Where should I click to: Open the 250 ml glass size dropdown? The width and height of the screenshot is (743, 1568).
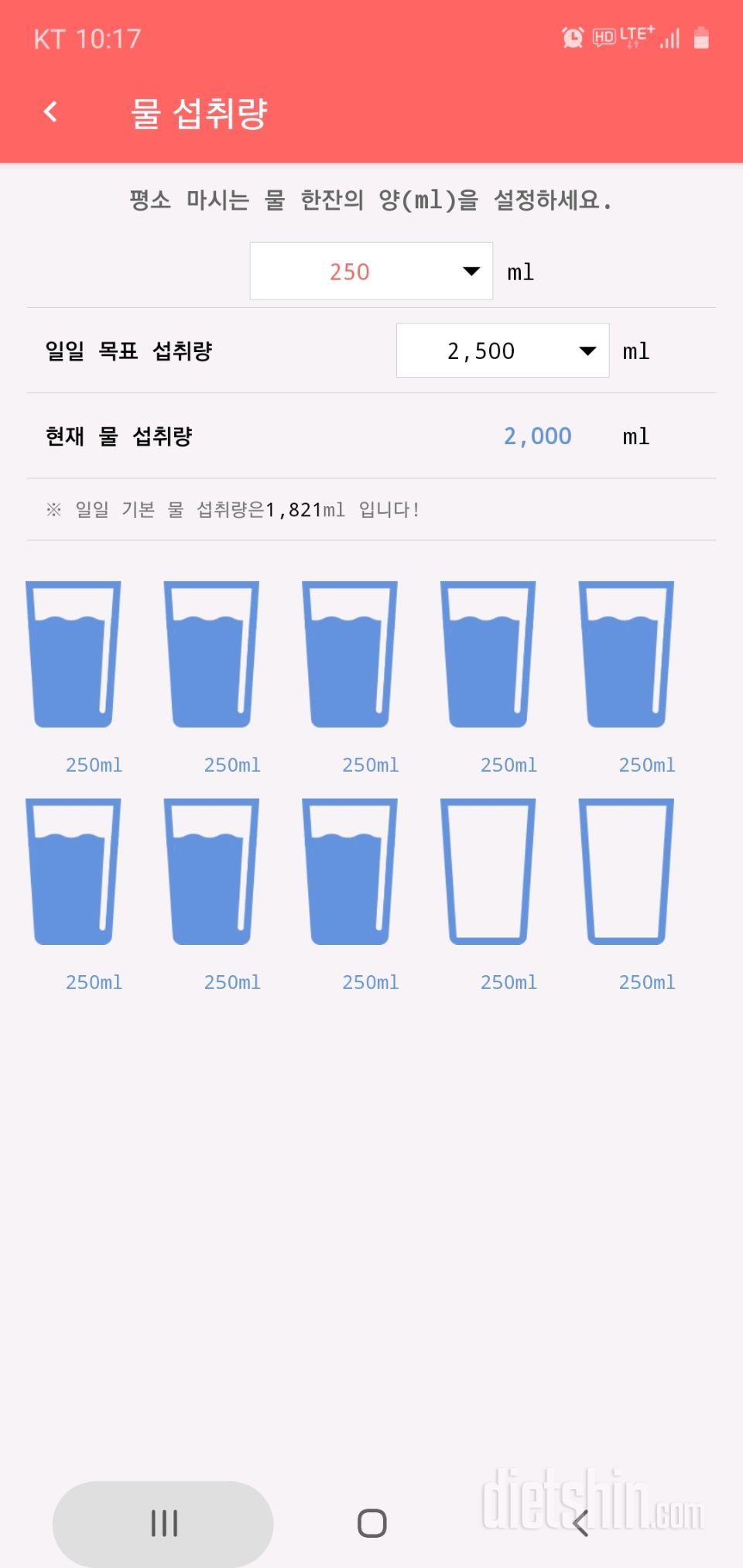(x=371, y=271)
